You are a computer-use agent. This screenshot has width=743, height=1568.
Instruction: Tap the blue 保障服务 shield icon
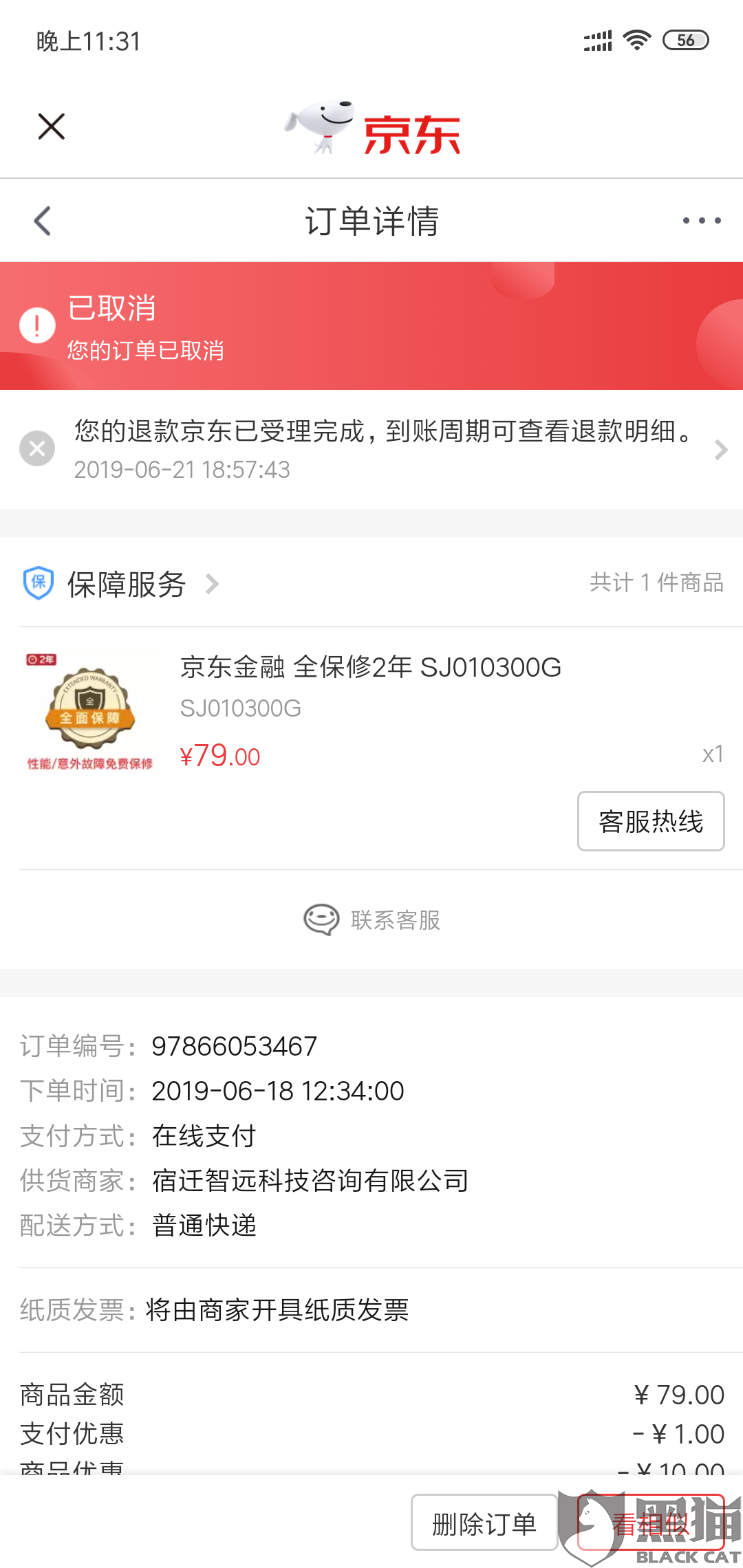tap(38, 584)
